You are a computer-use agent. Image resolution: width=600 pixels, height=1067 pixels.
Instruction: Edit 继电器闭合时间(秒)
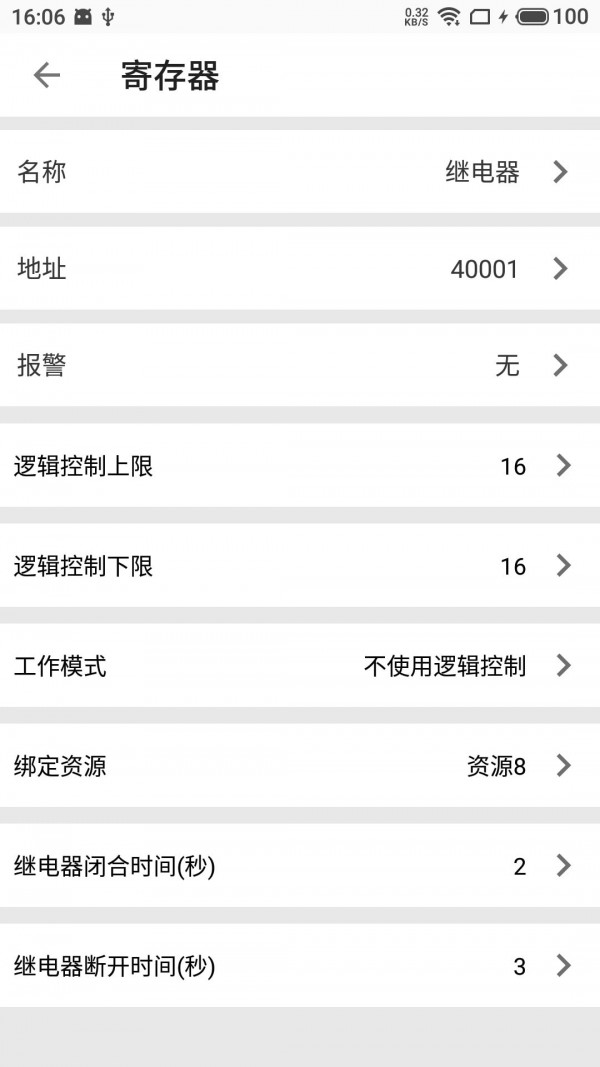[x=300, y=866]
